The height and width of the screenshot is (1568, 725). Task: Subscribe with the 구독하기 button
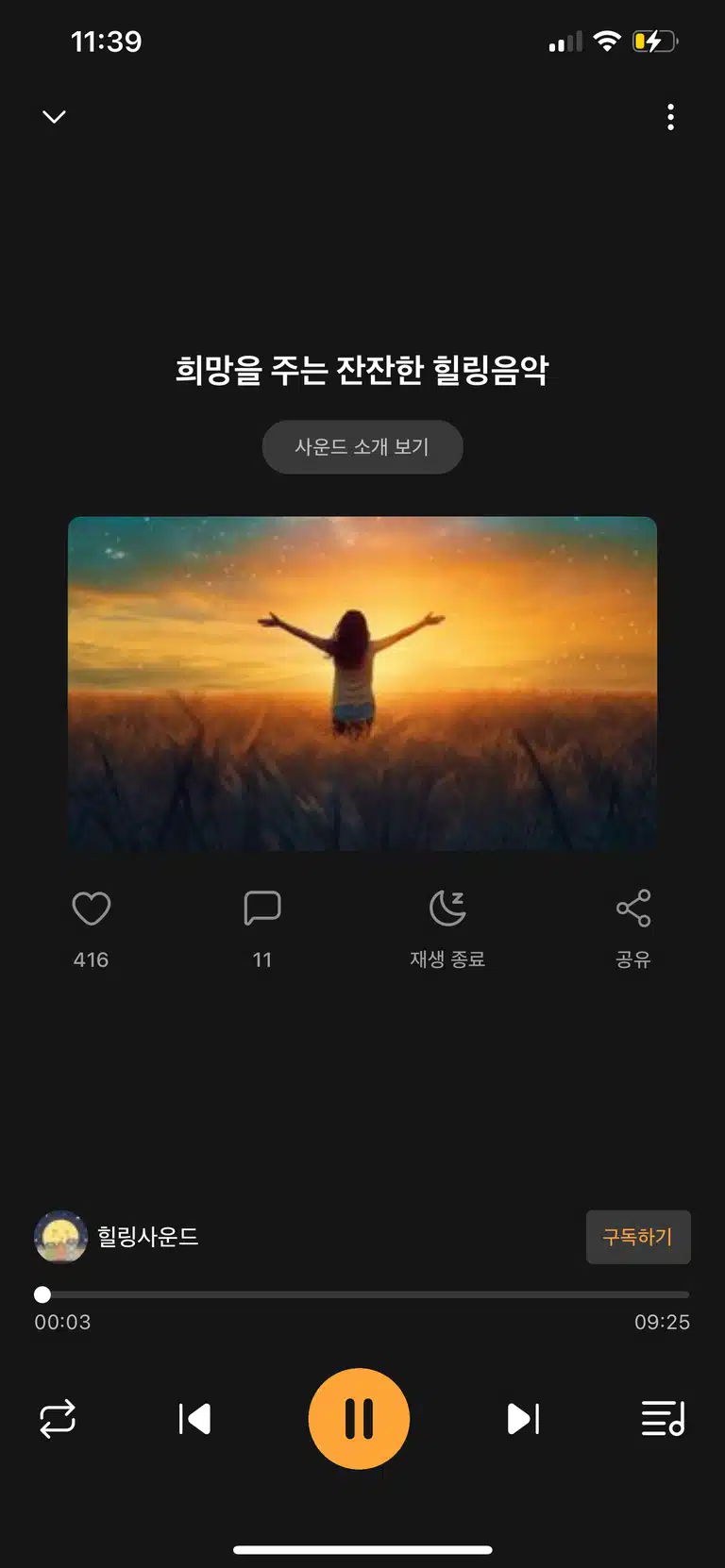point(638,1237)
